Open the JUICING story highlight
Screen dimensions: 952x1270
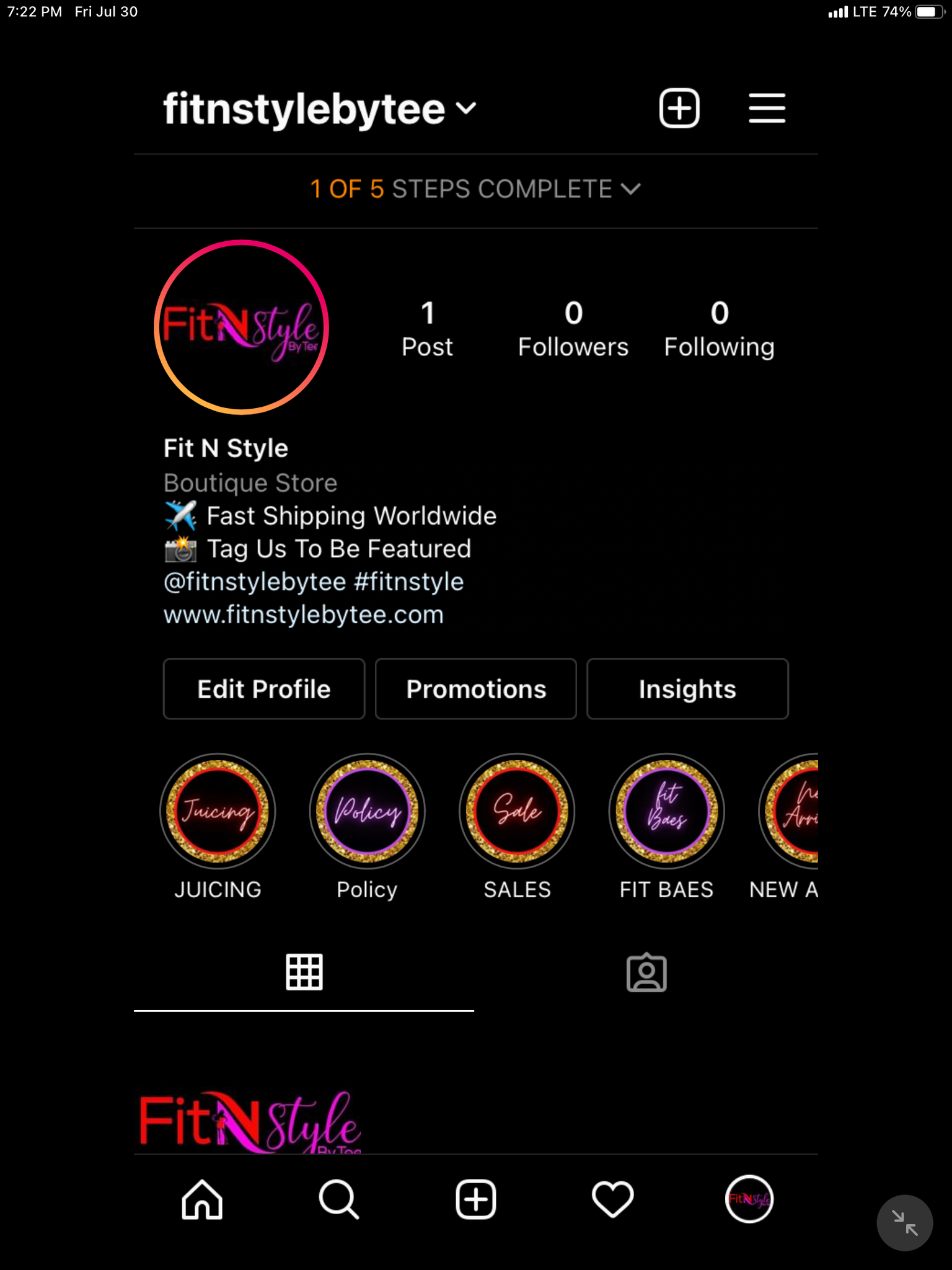[x=218, y=811]
